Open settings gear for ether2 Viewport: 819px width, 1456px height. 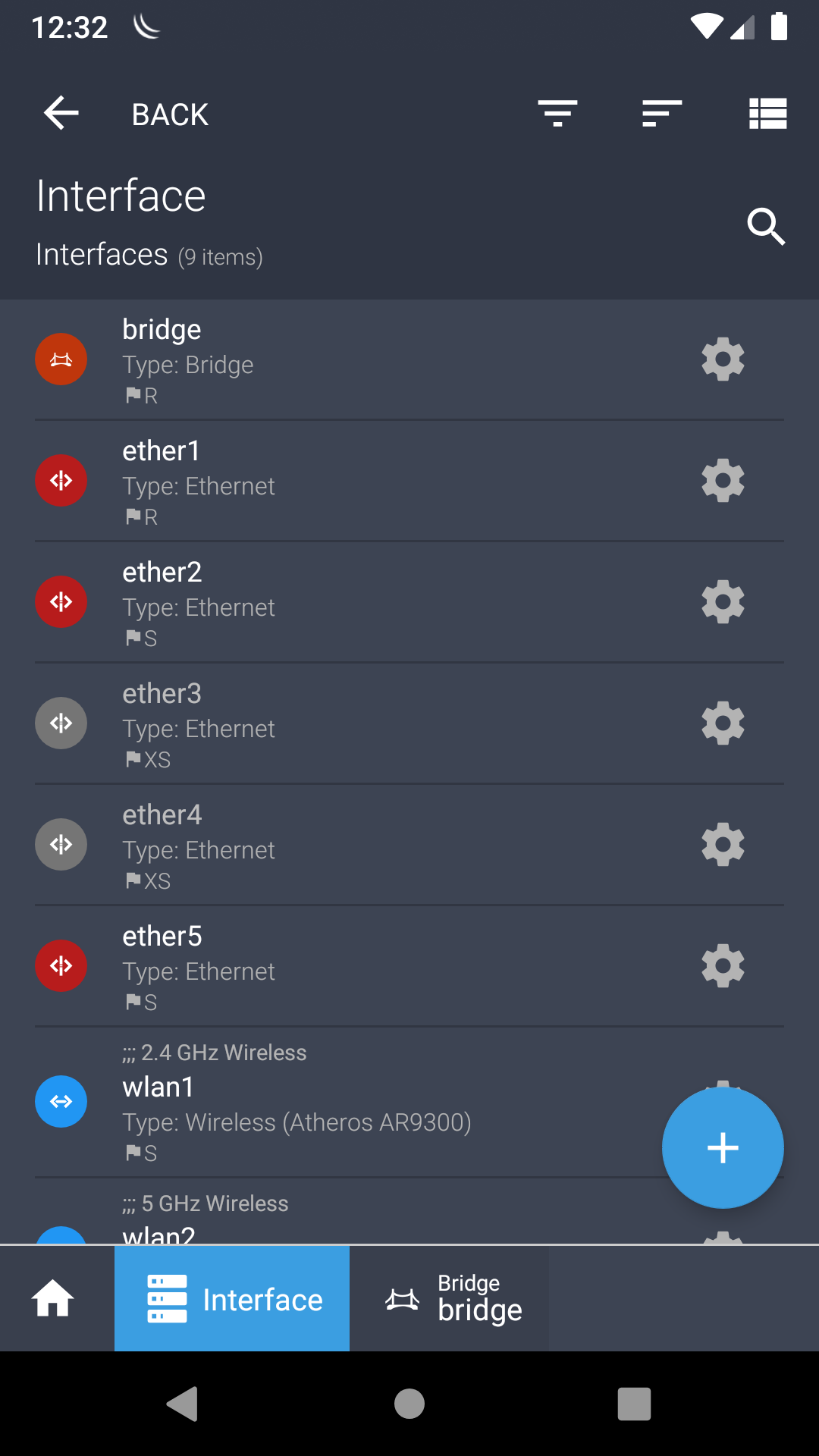point(722,601)
